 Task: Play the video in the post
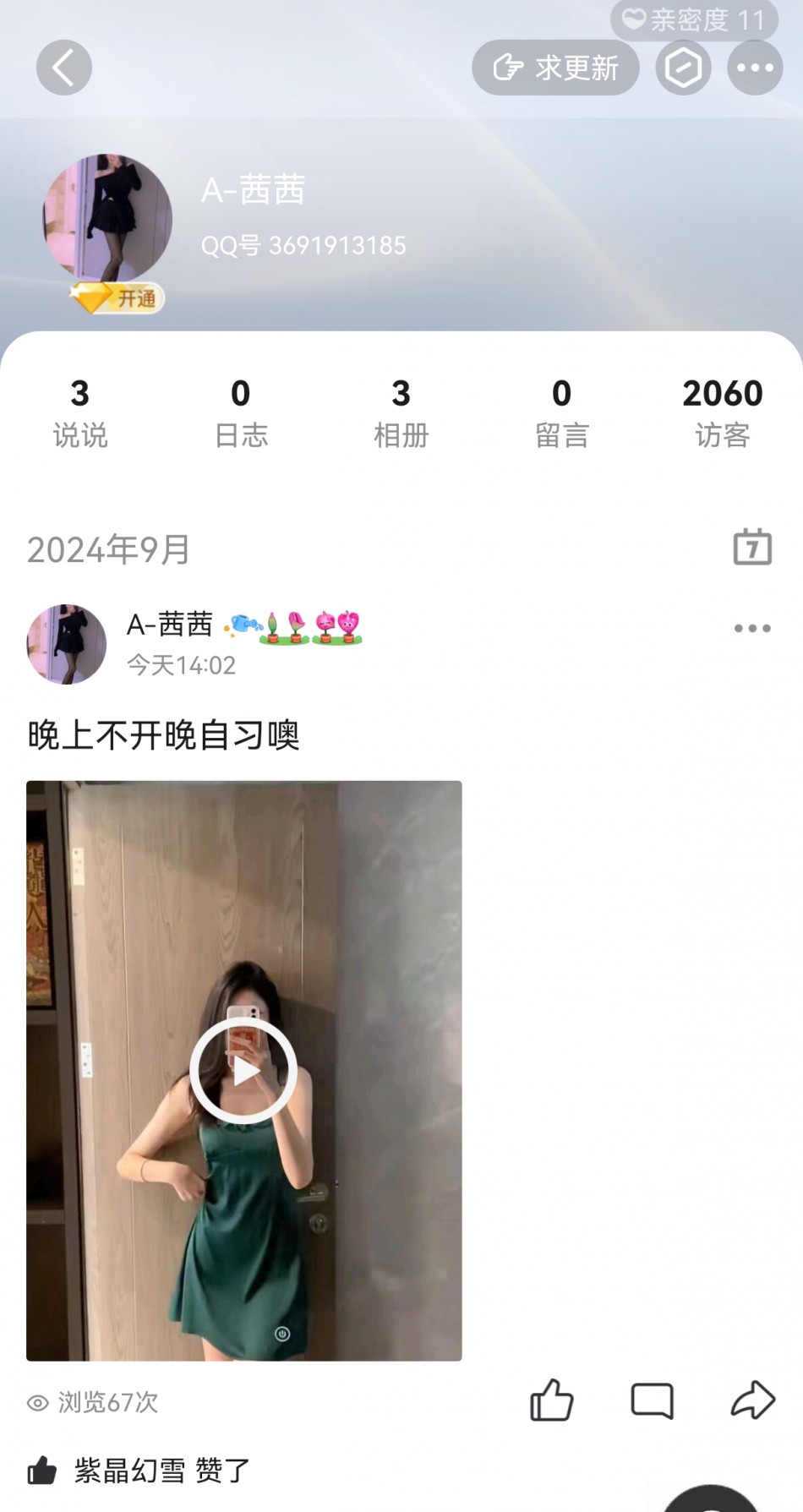pos(243,1070)
